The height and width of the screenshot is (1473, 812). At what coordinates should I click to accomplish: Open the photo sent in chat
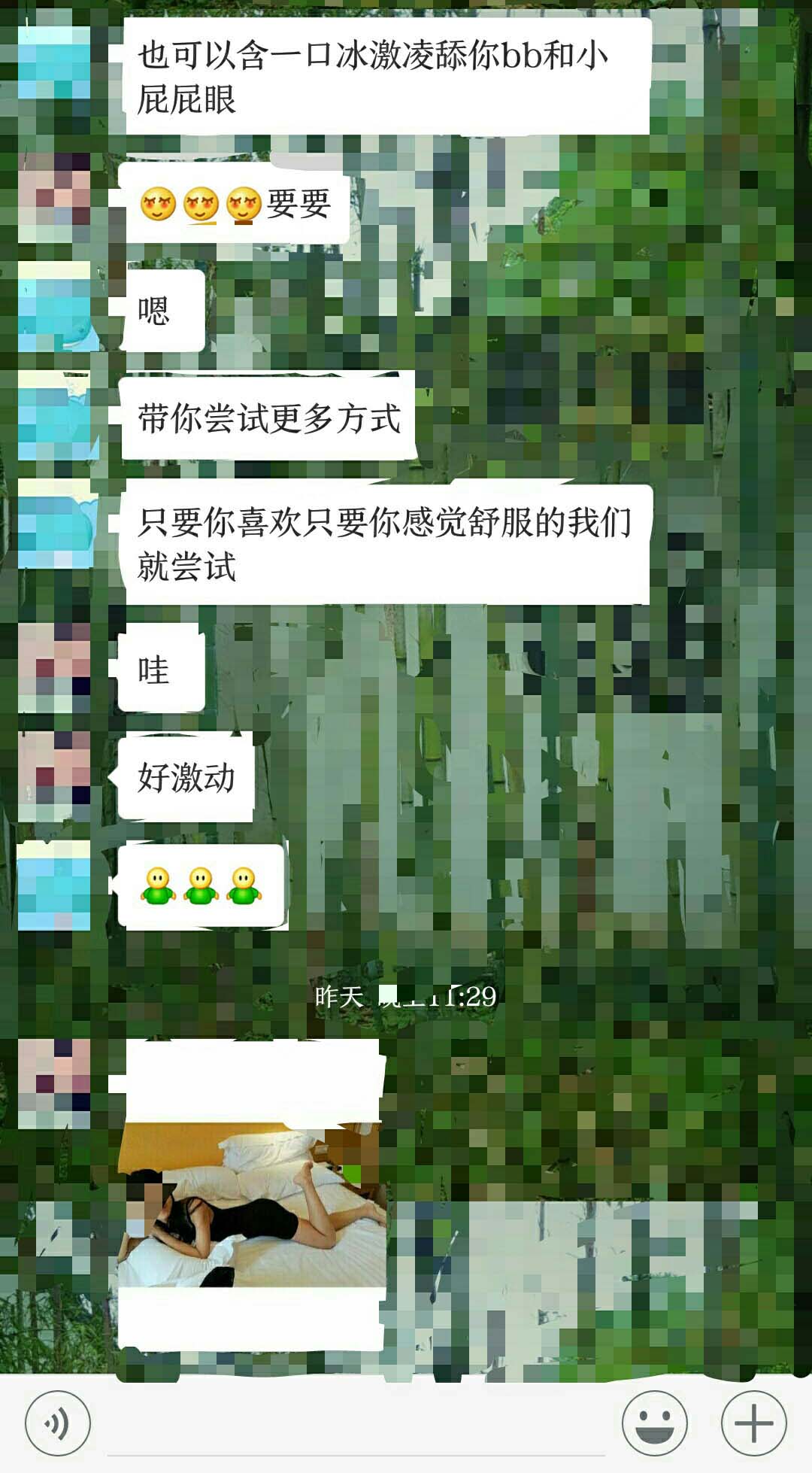pos(252,1204)
